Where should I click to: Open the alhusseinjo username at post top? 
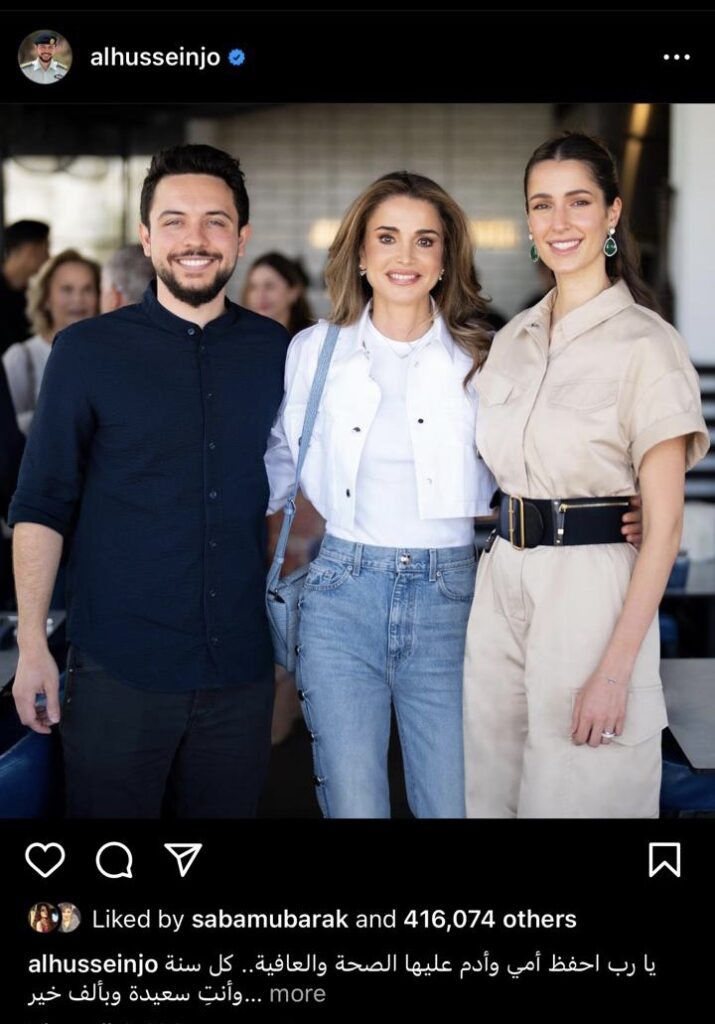point(154,57)
